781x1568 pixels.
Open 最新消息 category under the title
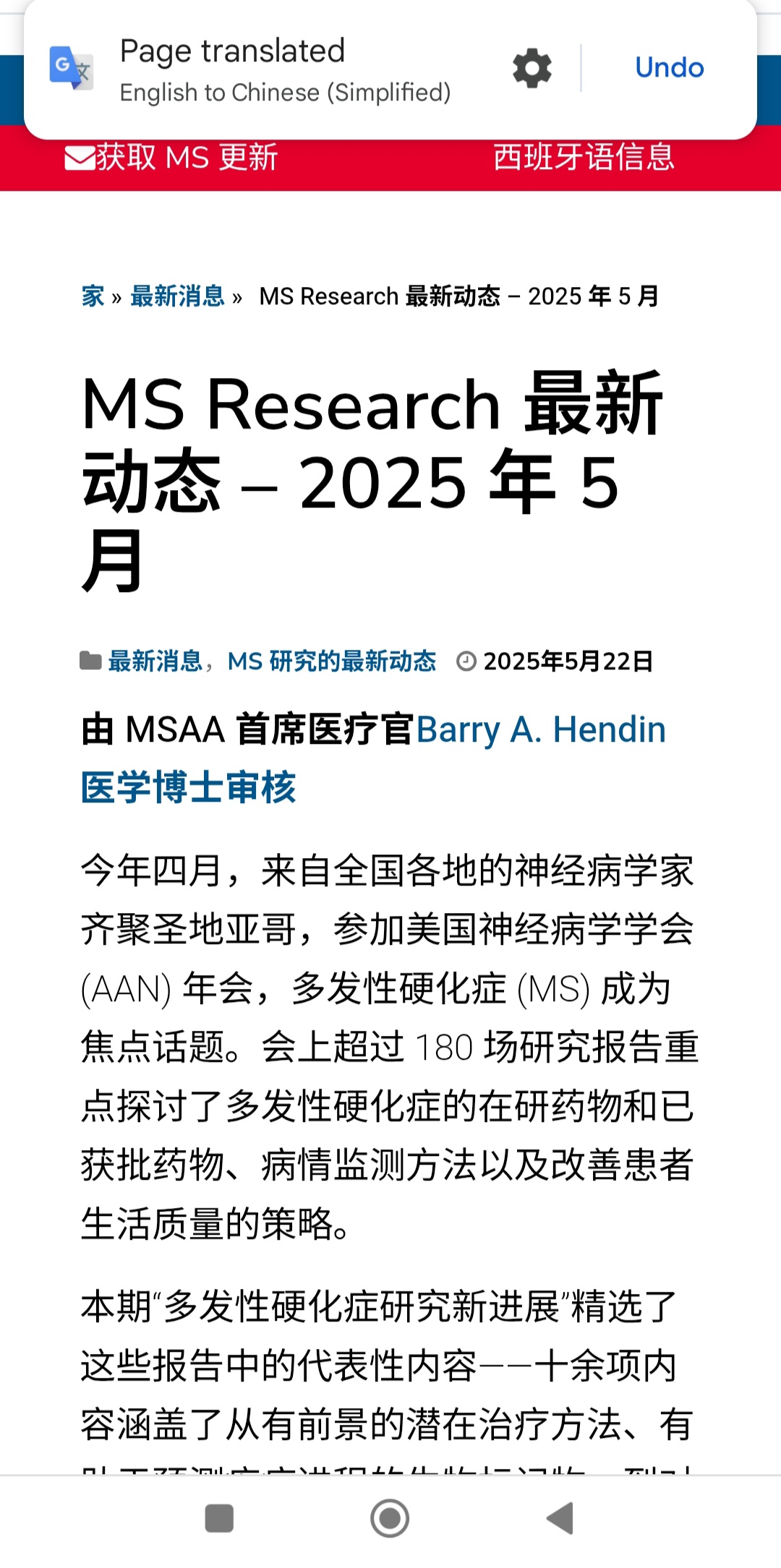155,661
